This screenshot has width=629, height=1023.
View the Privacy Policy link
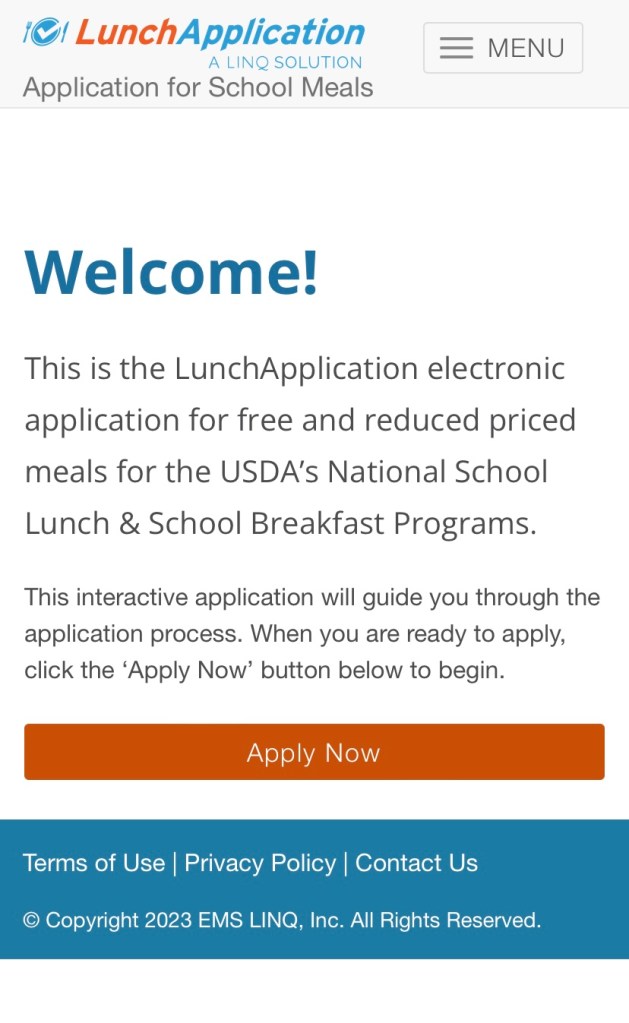tap(260, 863)
